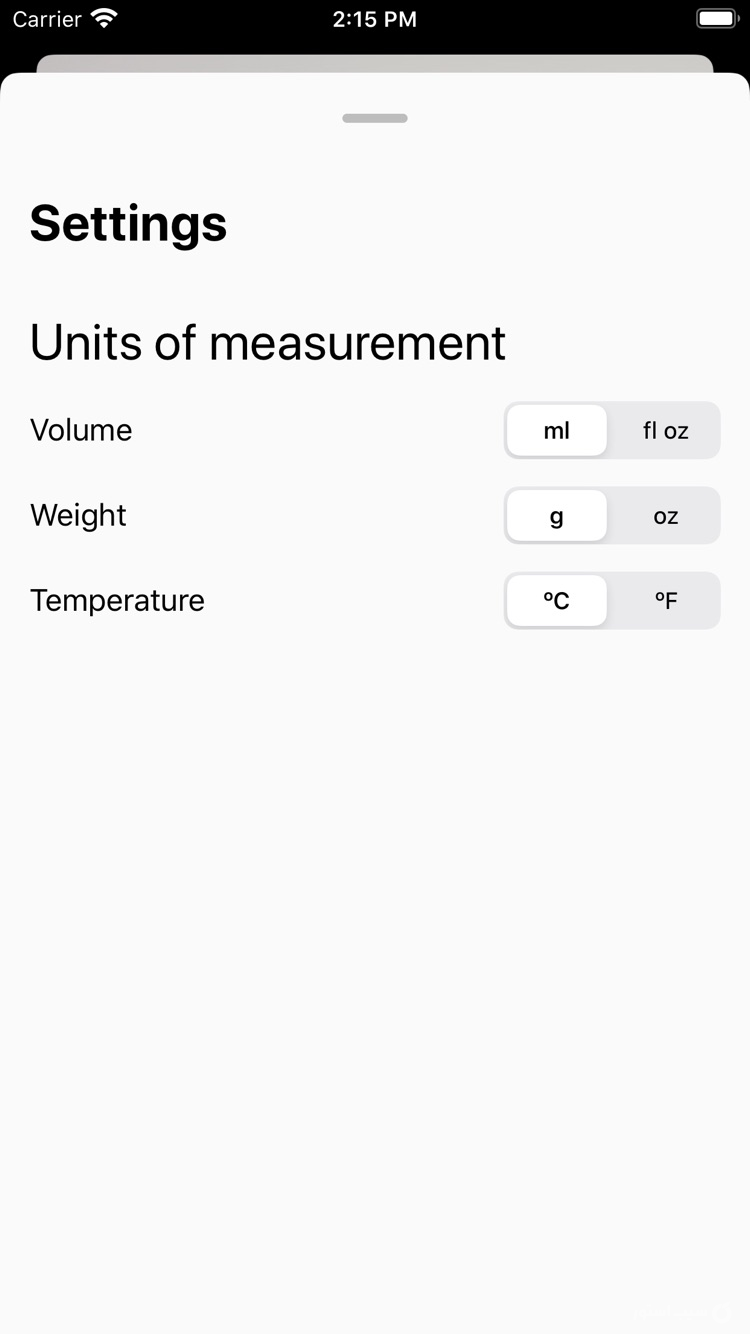Image resolution: width=750 pixels, height=1334 pixels.
Task: Tap the Volume row label
Action: pos(81,430)
